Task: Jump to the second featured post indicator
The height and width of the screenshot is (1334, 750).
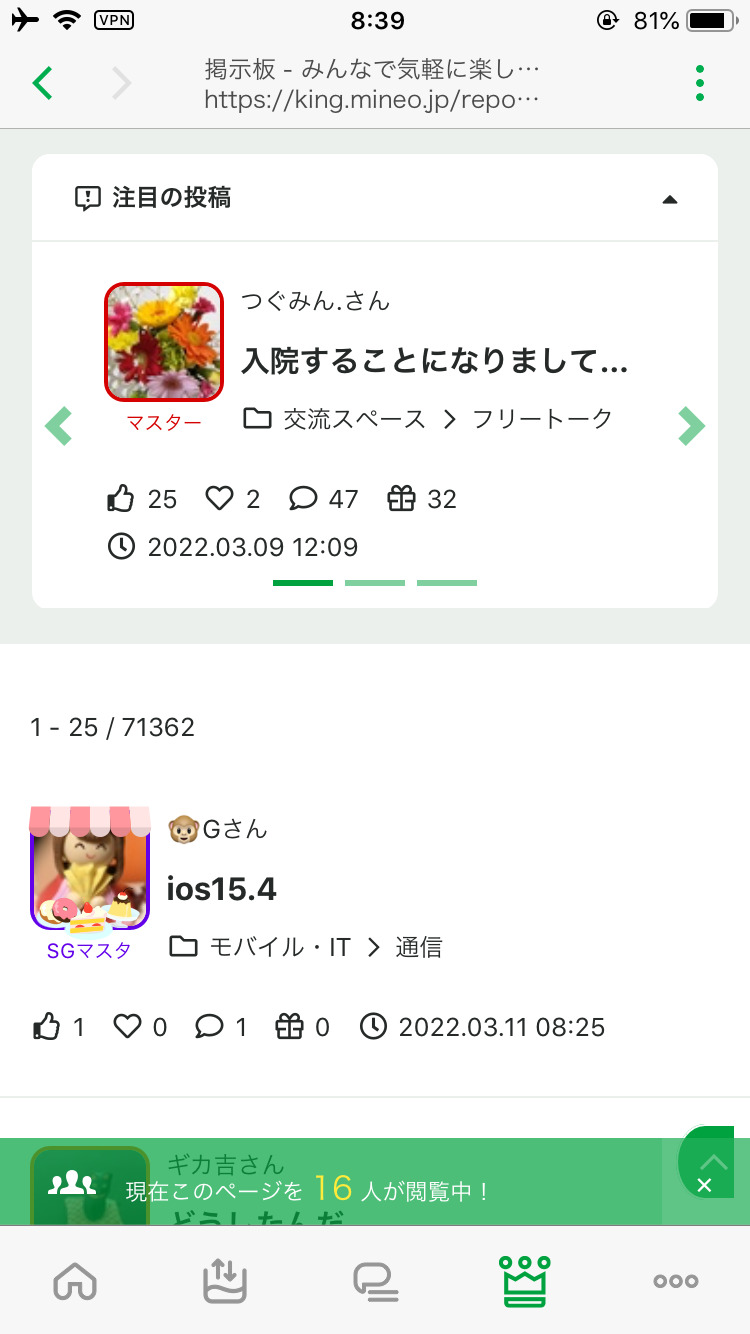Action: pyautogui.click(x=375, y=582)
